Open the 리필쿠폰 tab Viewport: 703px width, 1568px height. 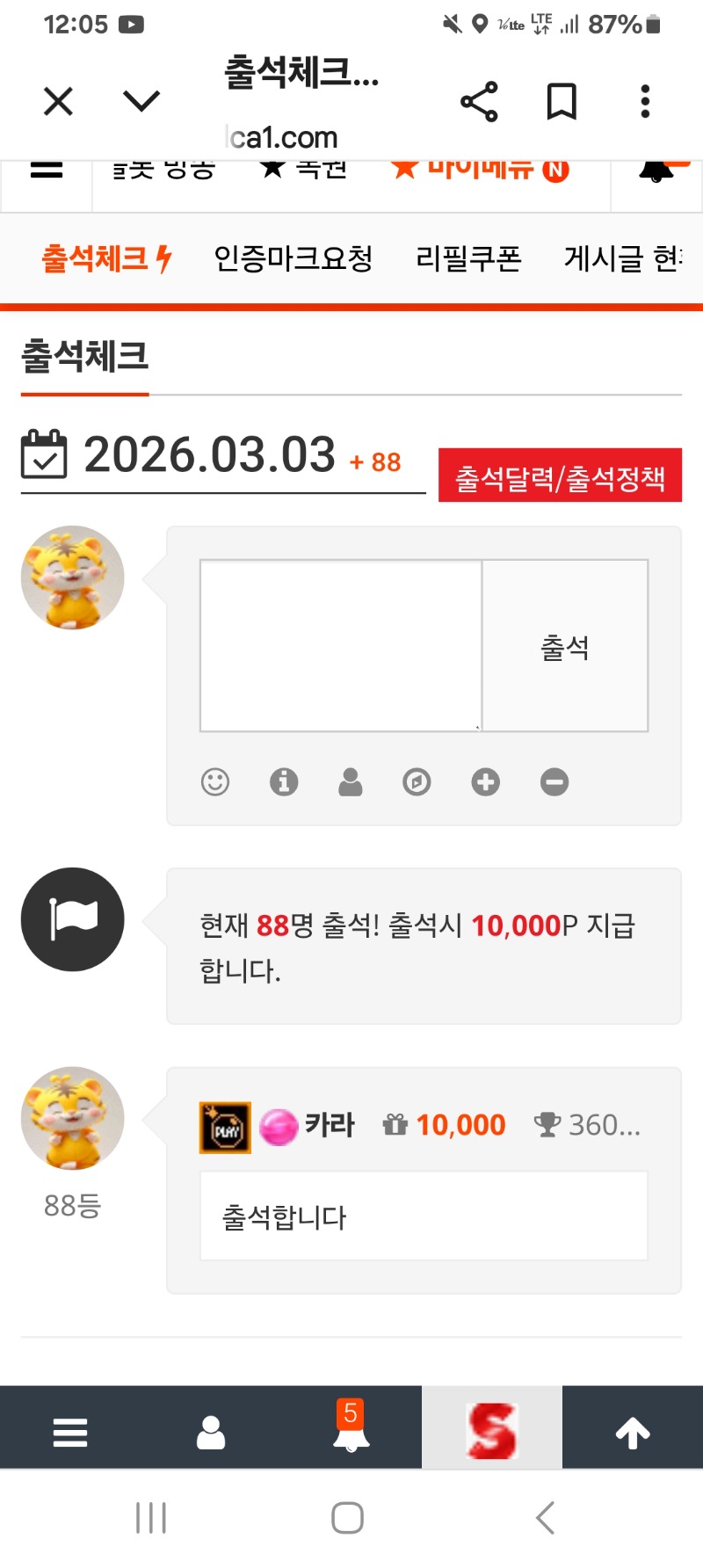(x=468, y=258)
